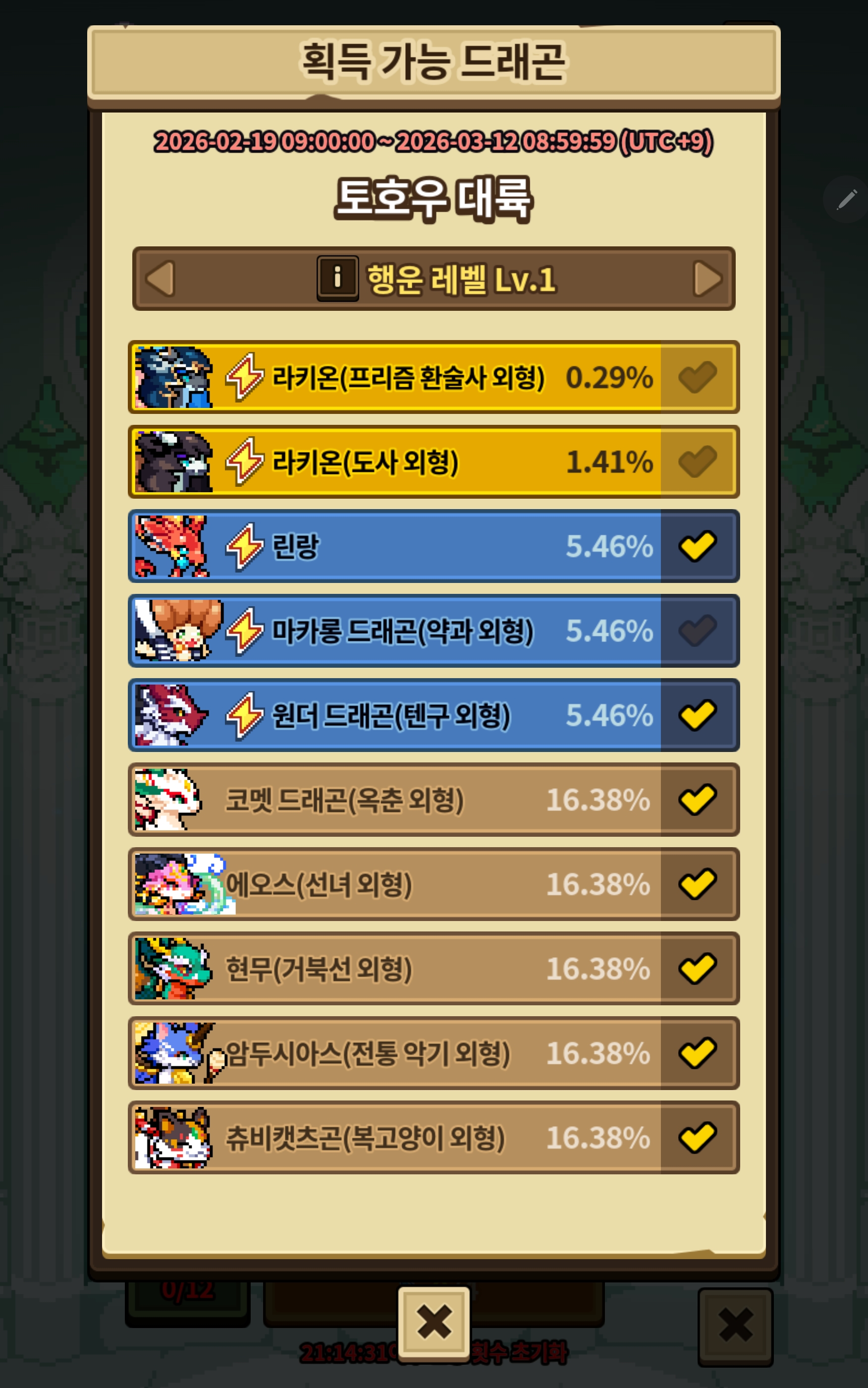Advance to the next luck level
The height and width of the screenshot is (1388, 868).
[x=707, y=279]
